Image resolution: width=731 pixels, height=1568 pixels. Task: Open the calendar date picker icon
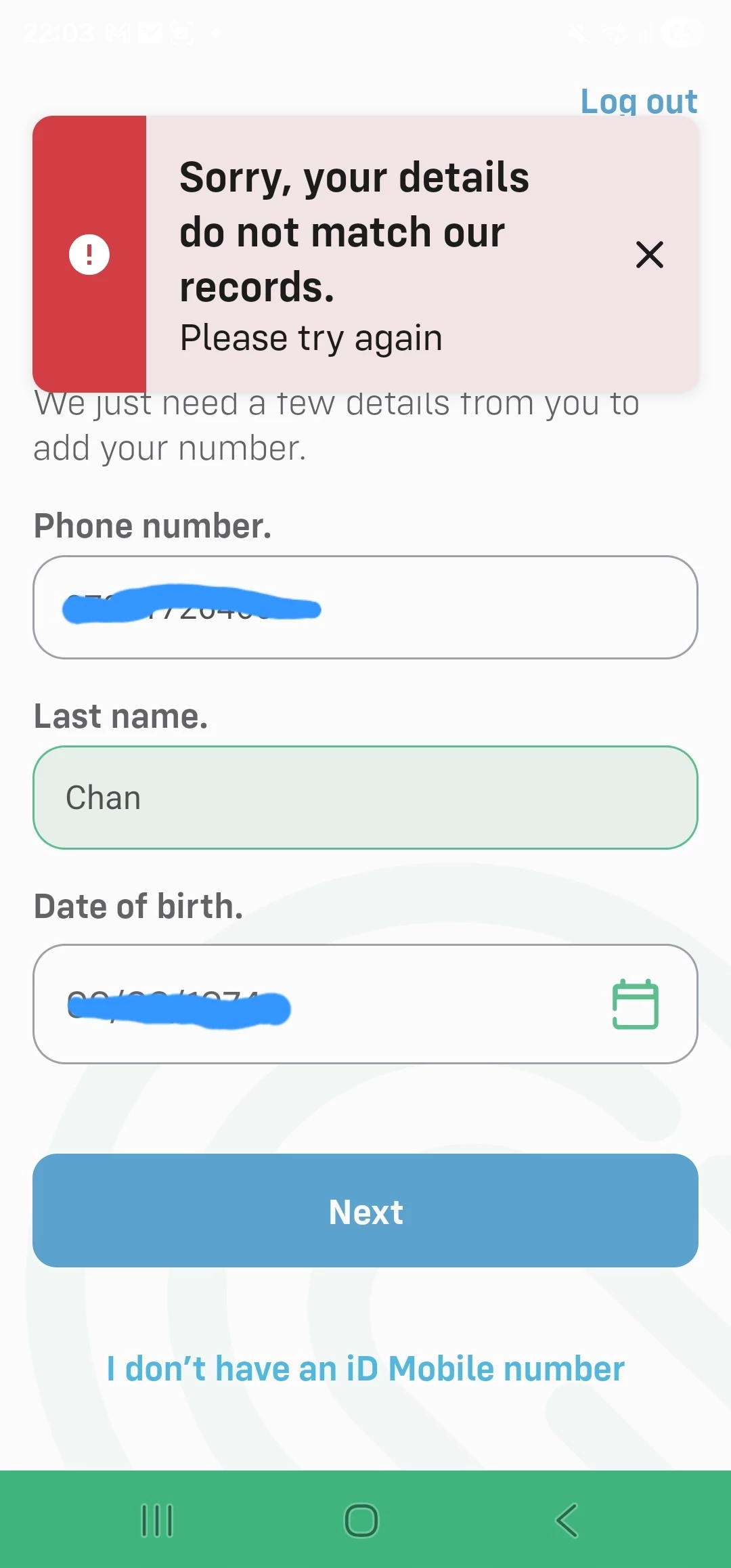635,1004
